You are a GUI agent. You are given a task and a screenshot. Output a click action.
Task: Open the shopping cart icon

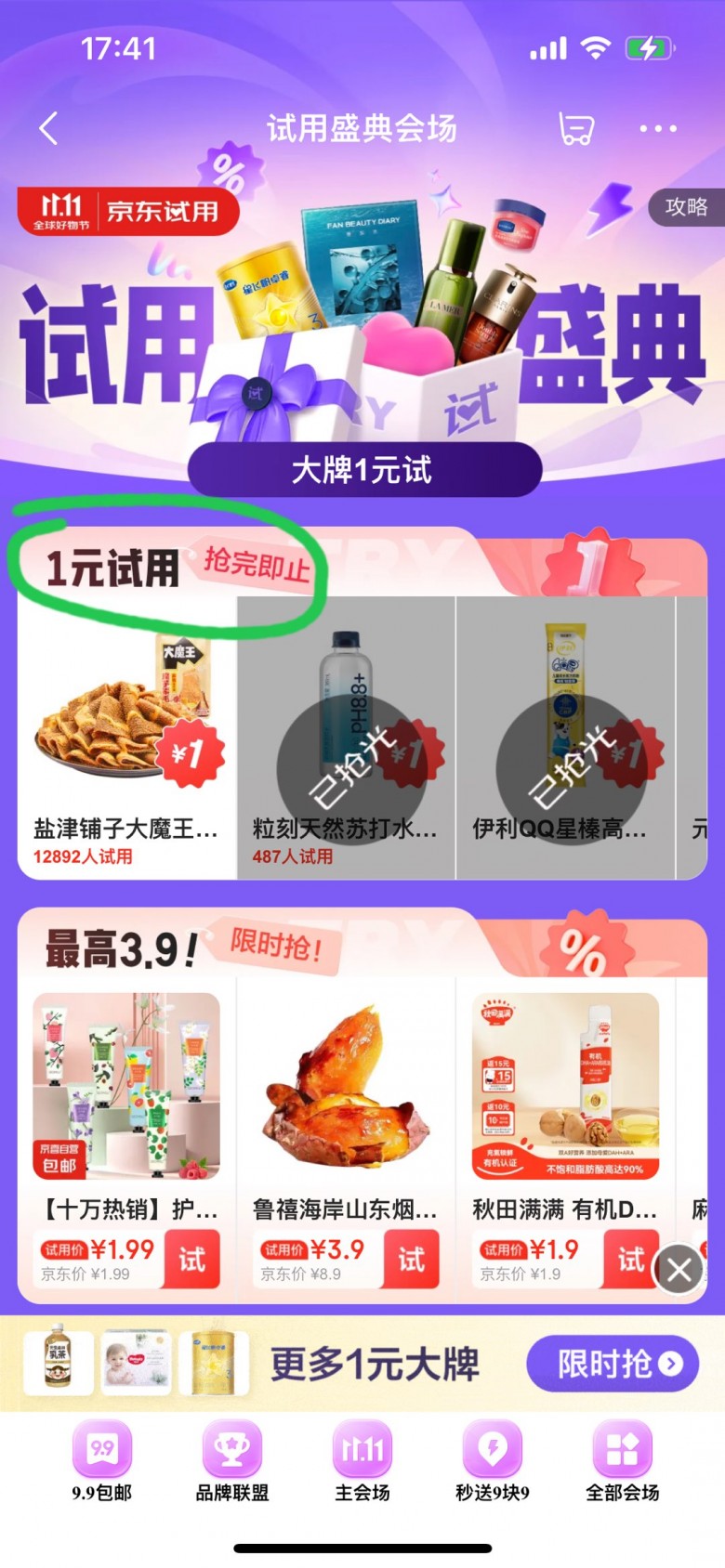575,128
